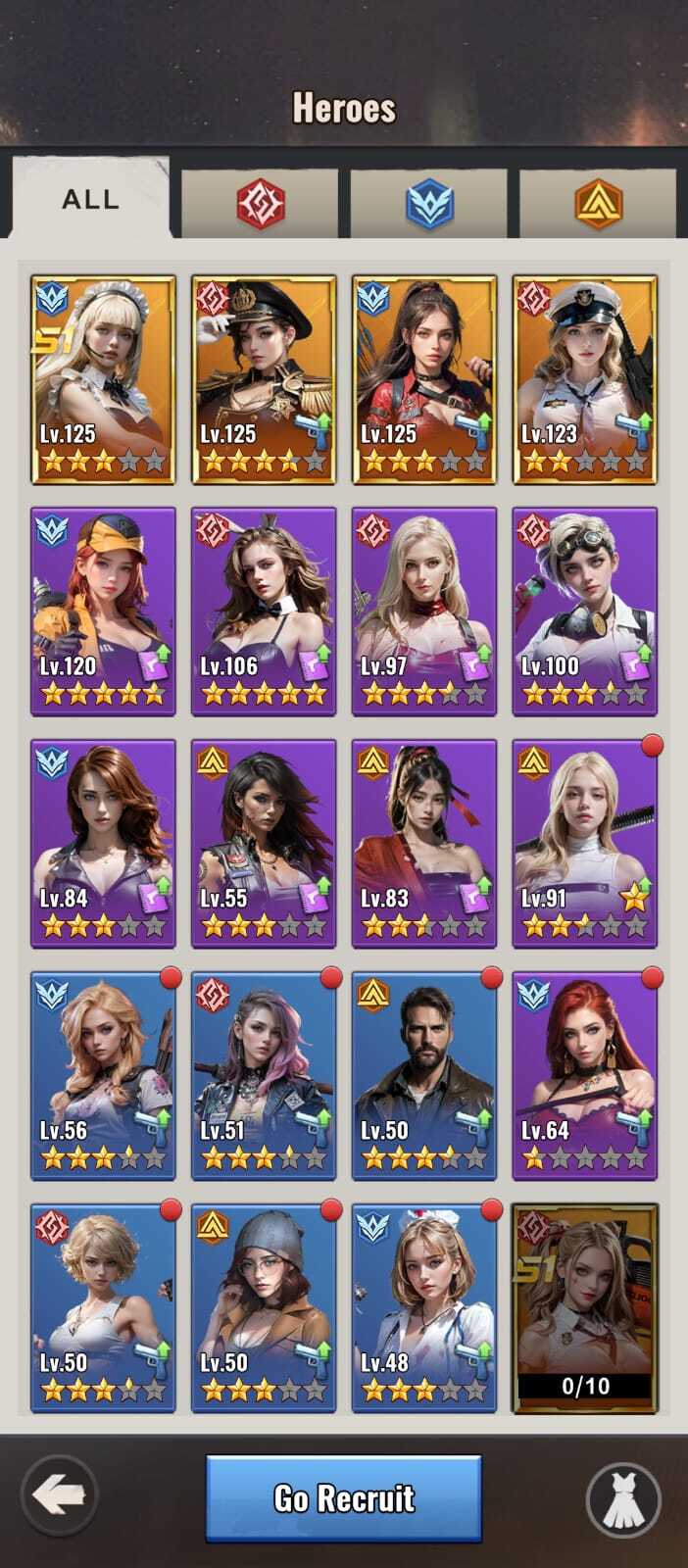688x1568 pixels.
Task: Filter heroes by the orange triangle faction tab
Action: [x=598, y=205]
